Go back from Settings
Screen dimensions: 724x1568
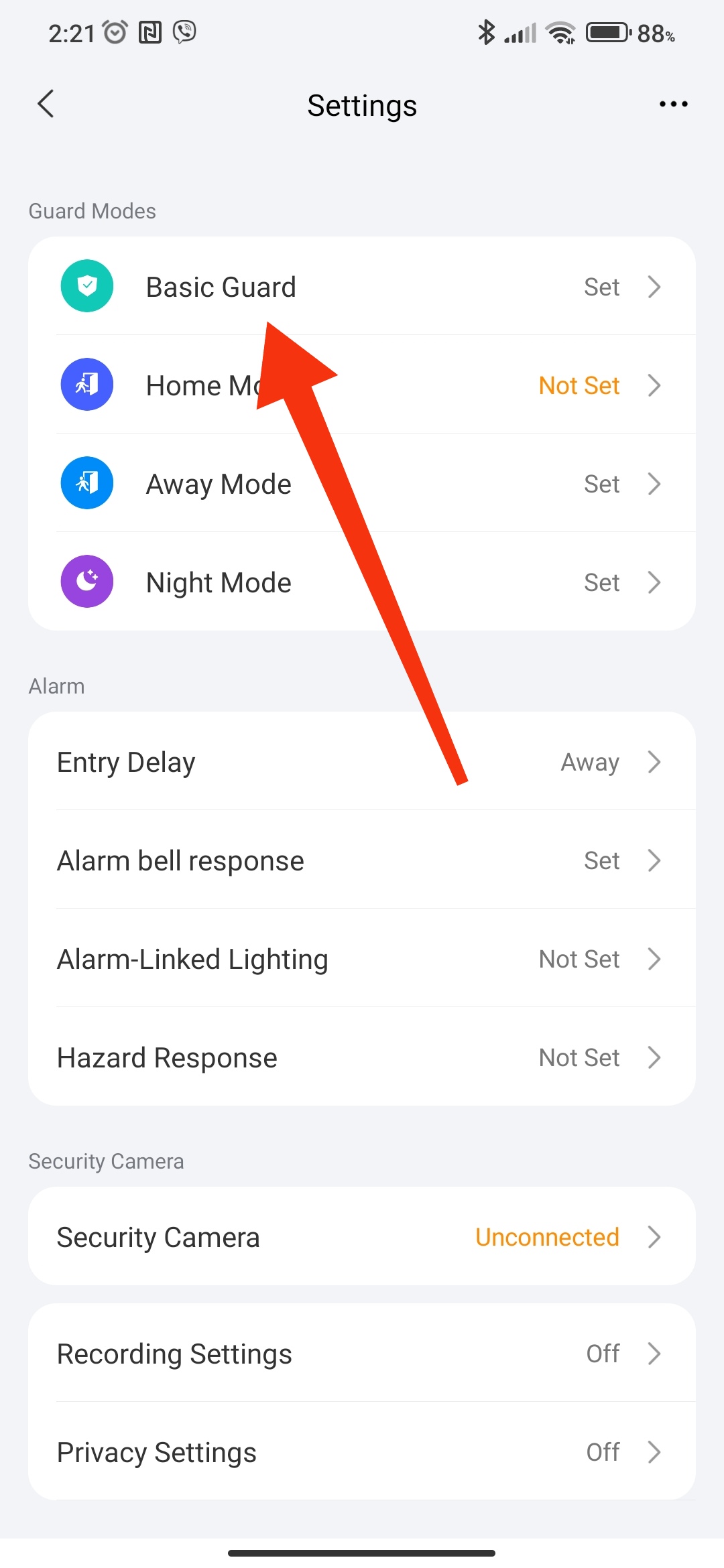[46, 104]
